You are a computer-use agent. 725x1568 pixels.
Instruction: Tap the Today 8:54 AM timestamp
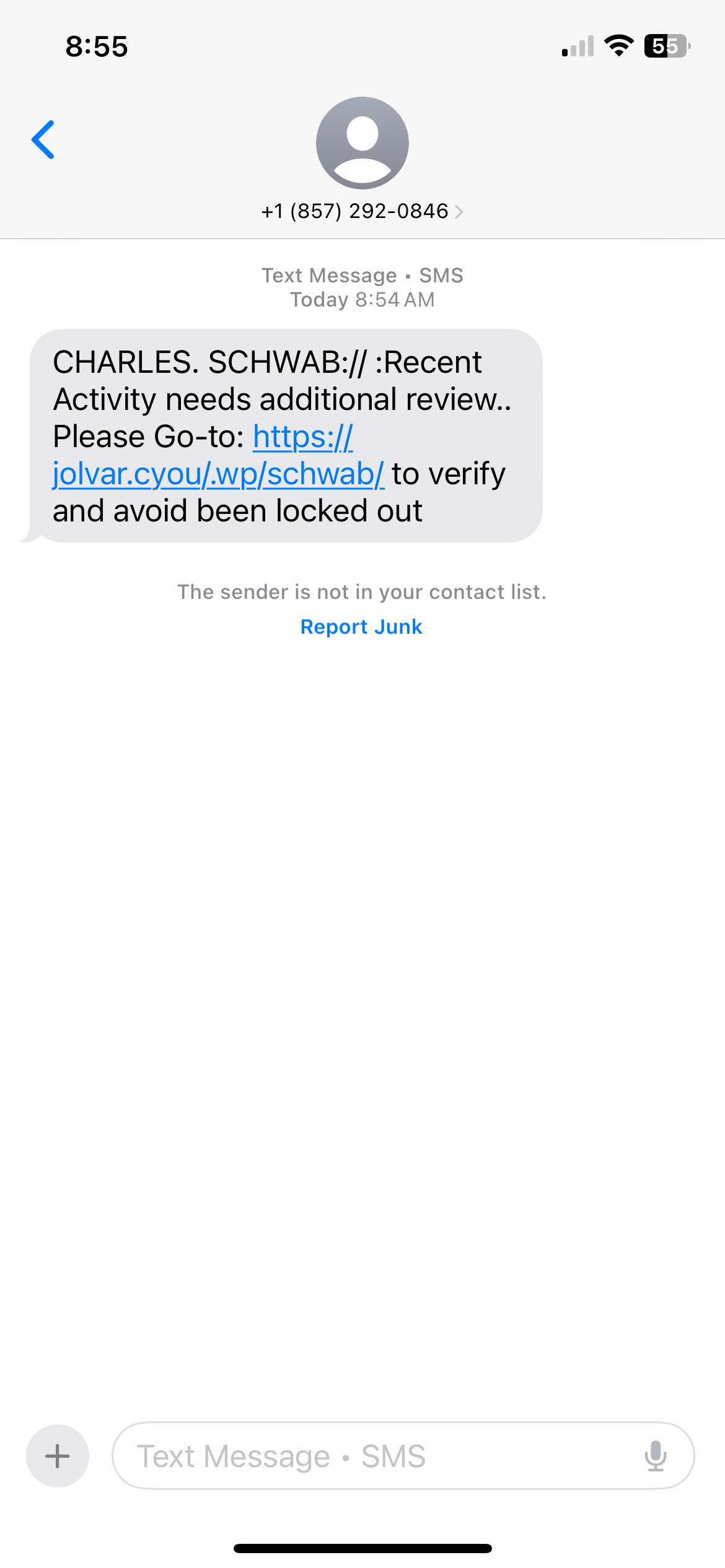(x=362, y=299)
